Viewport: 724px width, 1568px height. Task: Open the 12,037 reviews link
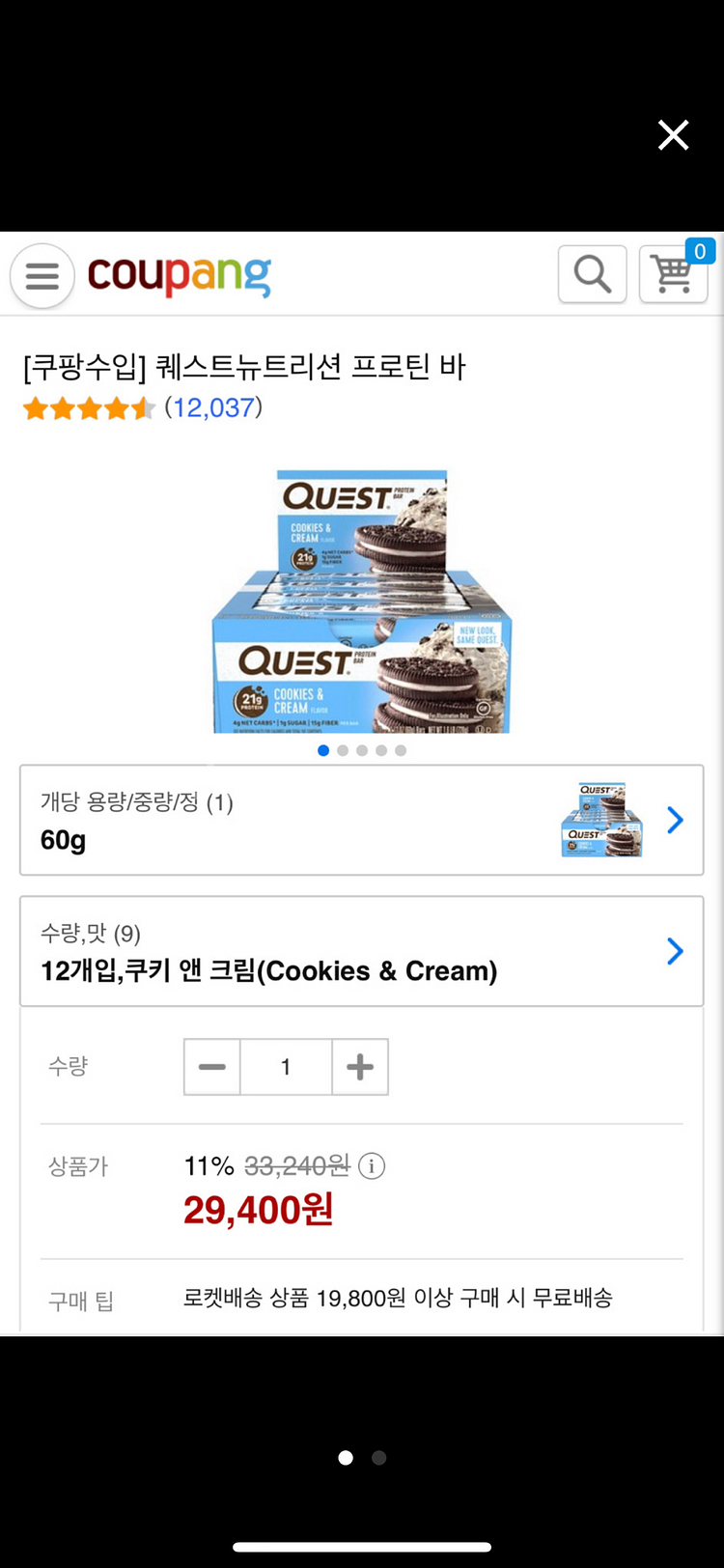212,407
